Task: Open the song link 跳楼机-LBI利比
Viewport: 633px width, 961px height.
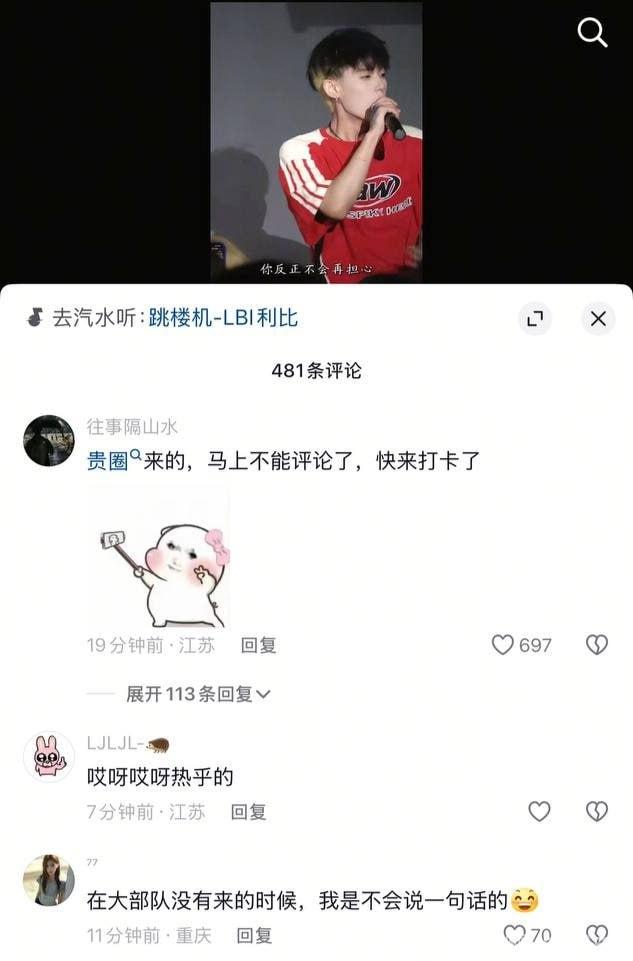Action: tap(223, 318)
